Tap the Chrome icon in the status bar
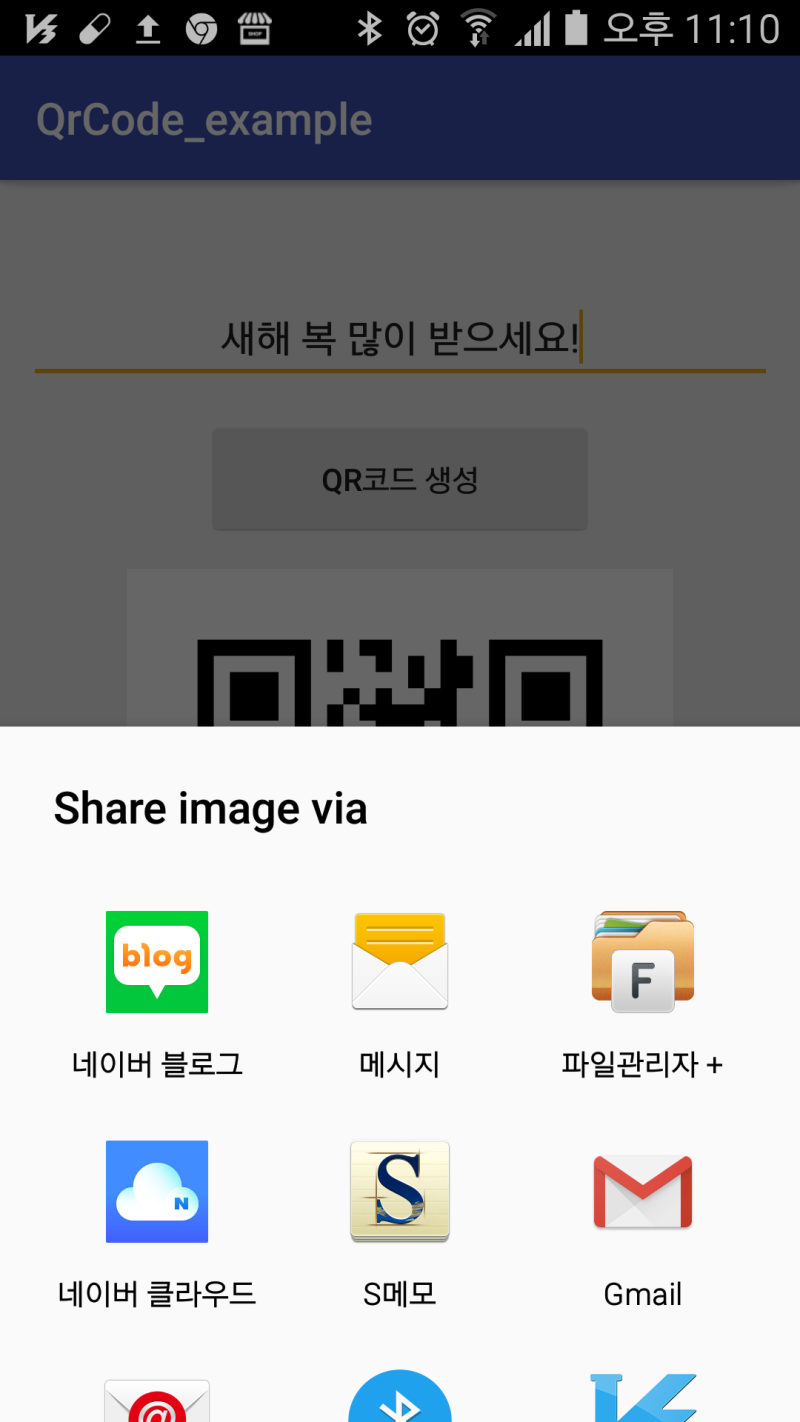800x1422 pixels. [x=199, y=28]
